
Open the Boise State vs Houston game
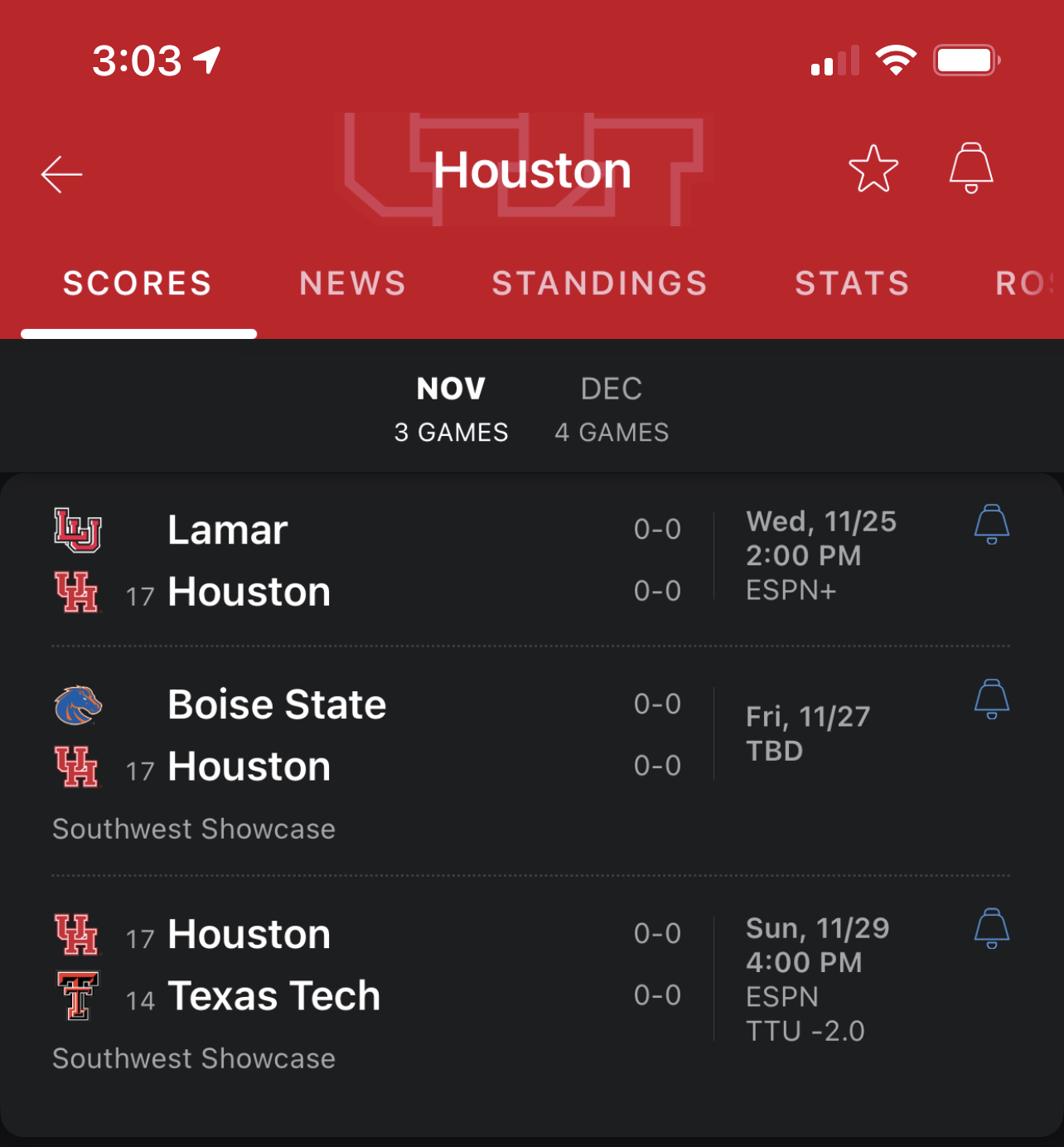pyautogui.click(x=373, y=736)
